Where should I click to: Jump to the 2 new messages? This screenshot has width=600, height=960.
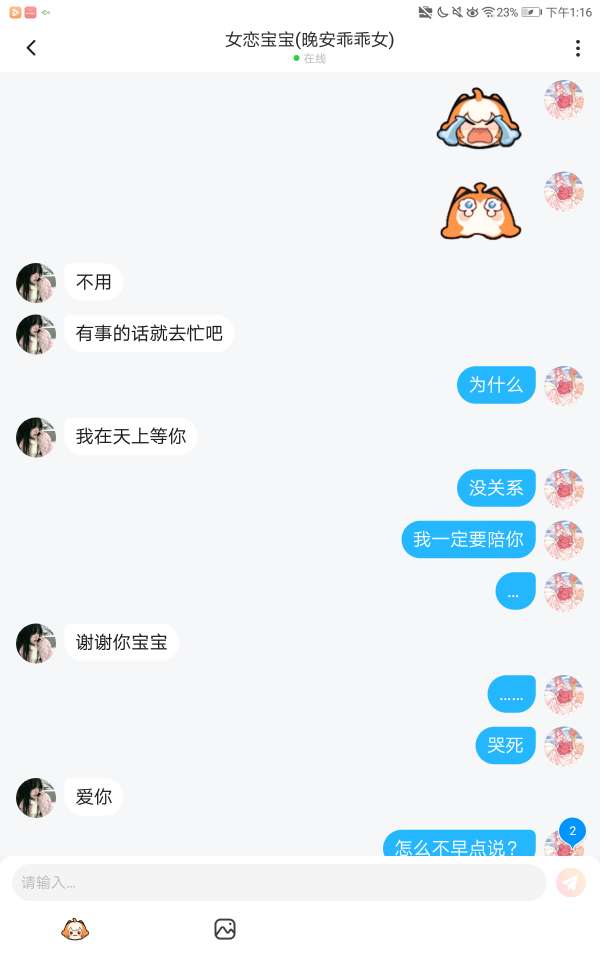[x=572, y=831]
